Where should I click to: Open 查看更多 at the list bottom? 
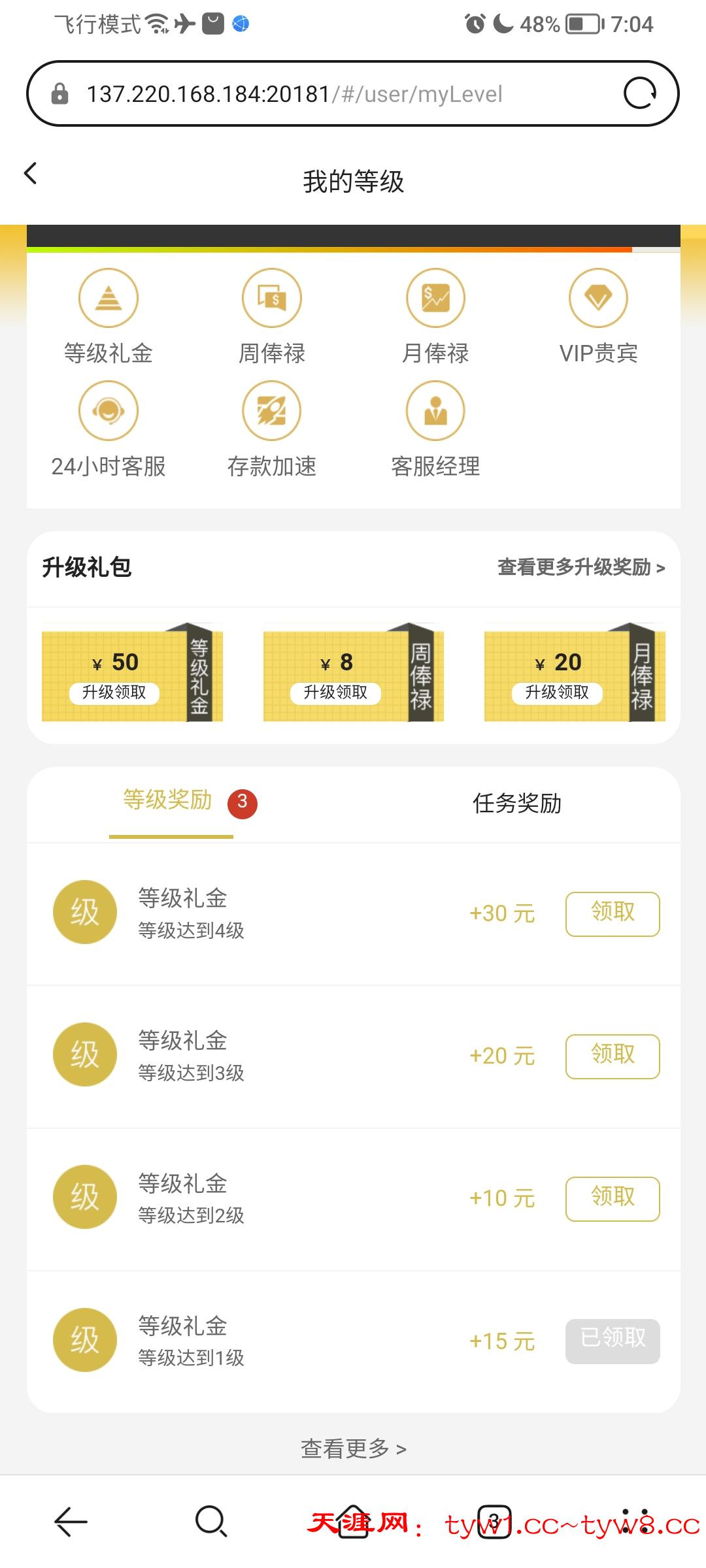click(x=353, y=1449)
